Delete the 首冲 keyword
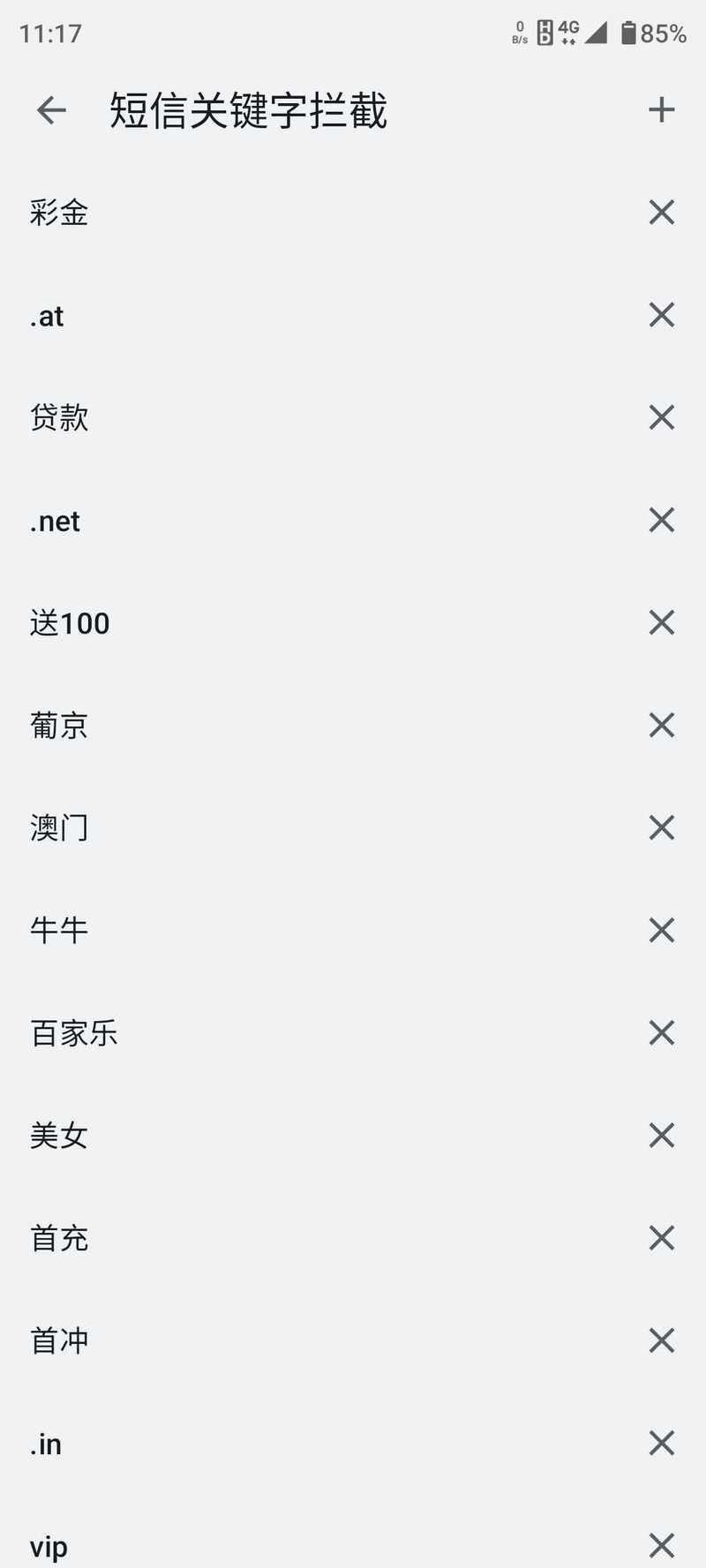 point(662,1341)
